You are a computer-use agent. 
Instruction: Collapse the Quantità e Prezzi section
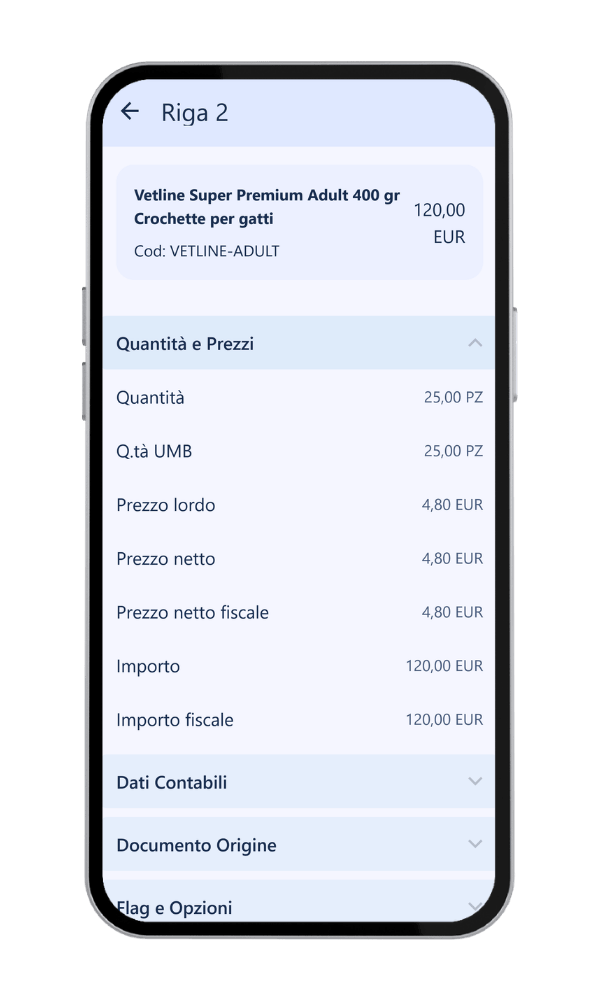[474, 344]
